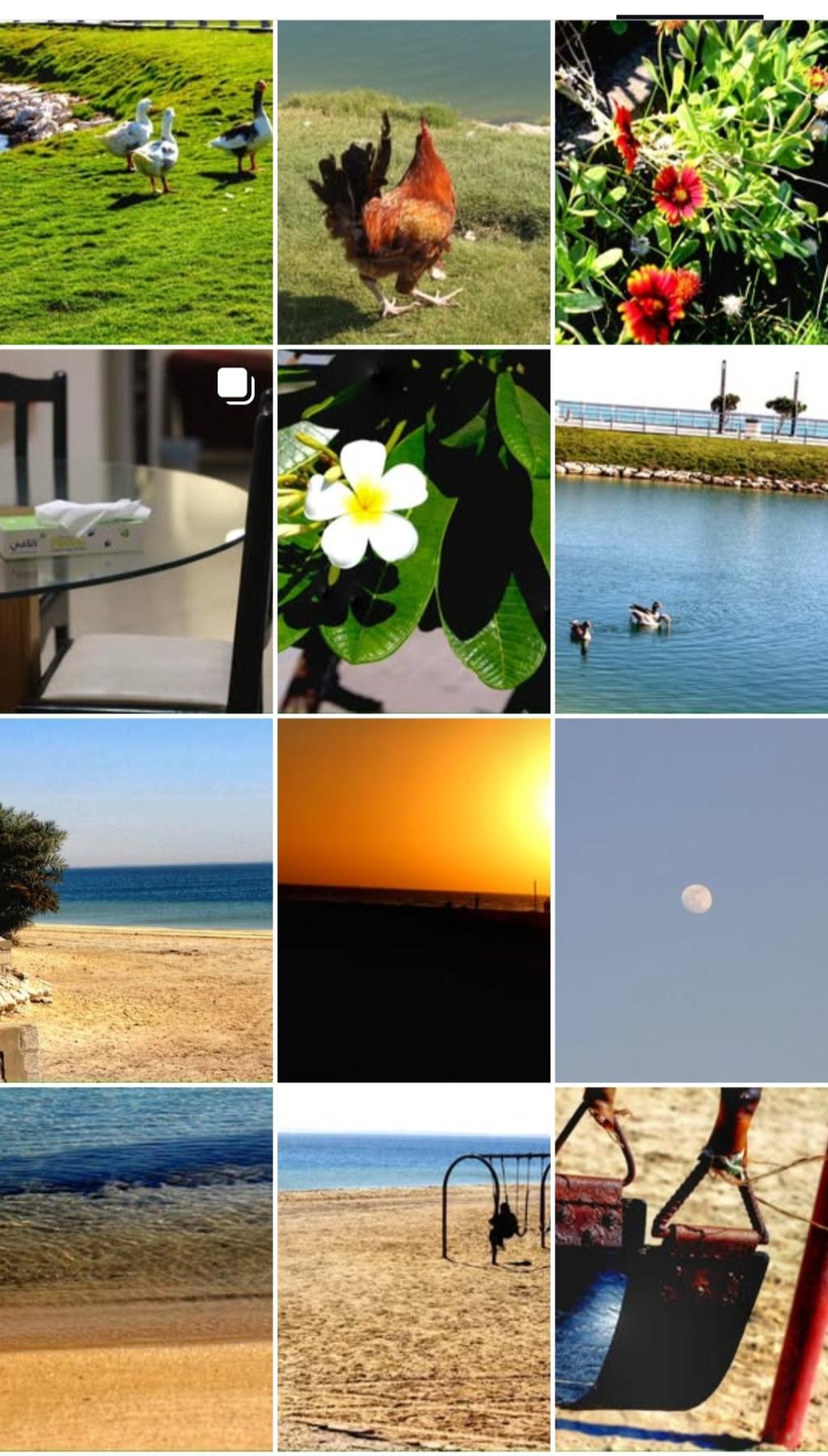View the ducks swimming in lake photo
The height and width of the screenshot is (1456, 828).
[x=691, y=531]
